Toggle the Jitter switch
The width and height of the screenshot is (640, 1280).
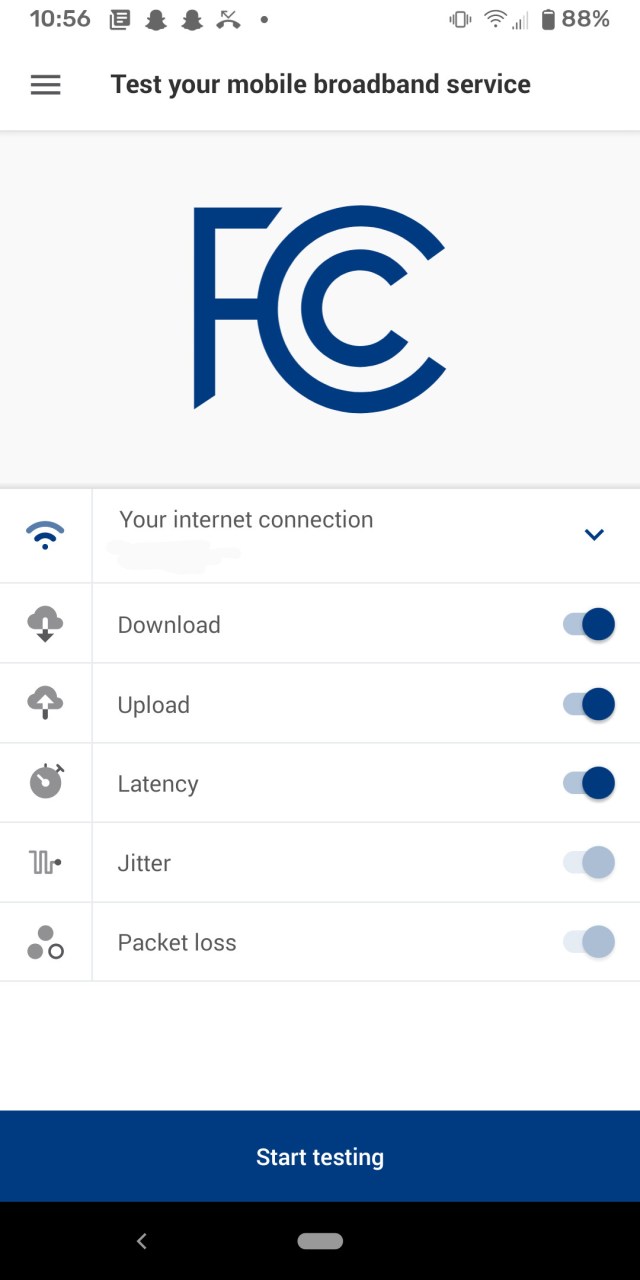(589, 862)
